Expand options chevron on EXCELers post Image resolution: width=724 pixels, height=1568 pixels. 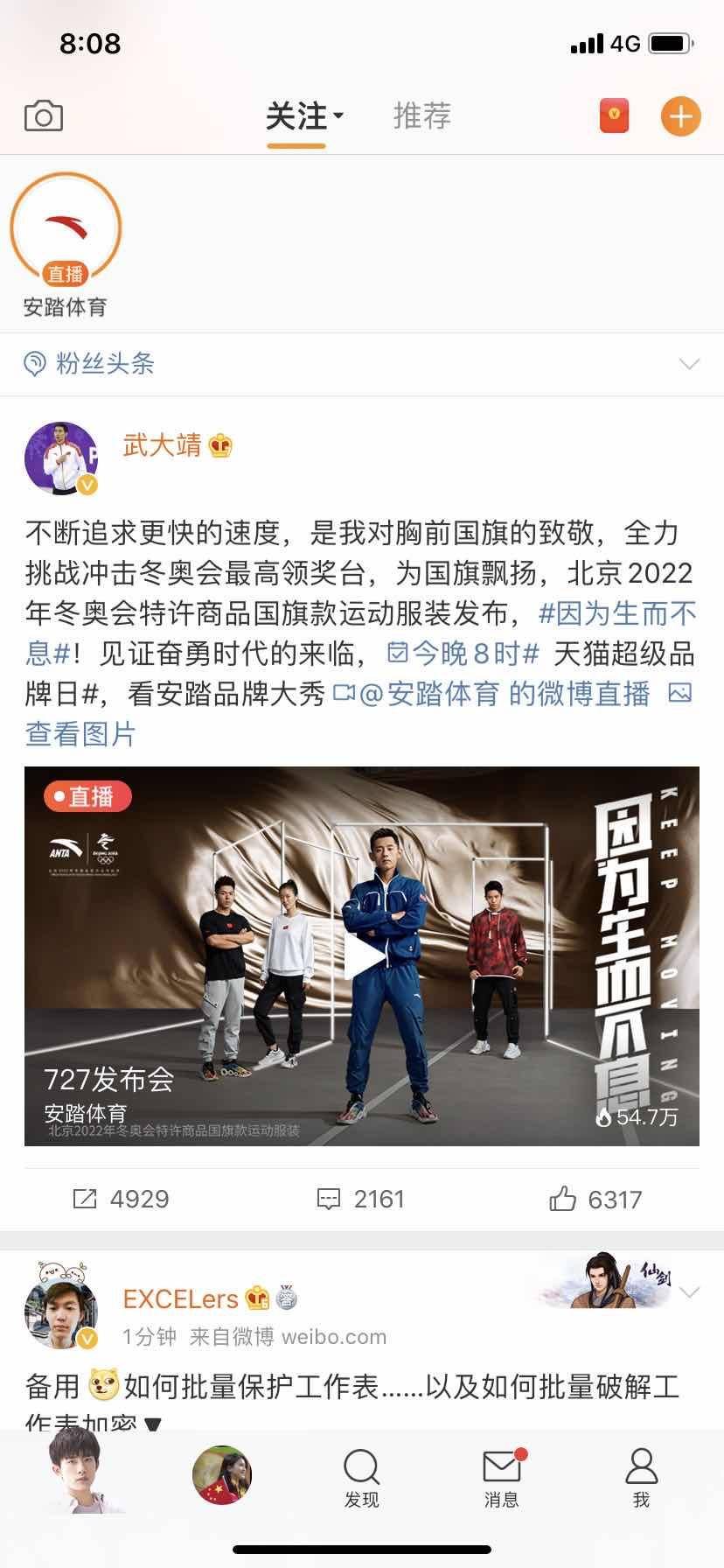689,1292
